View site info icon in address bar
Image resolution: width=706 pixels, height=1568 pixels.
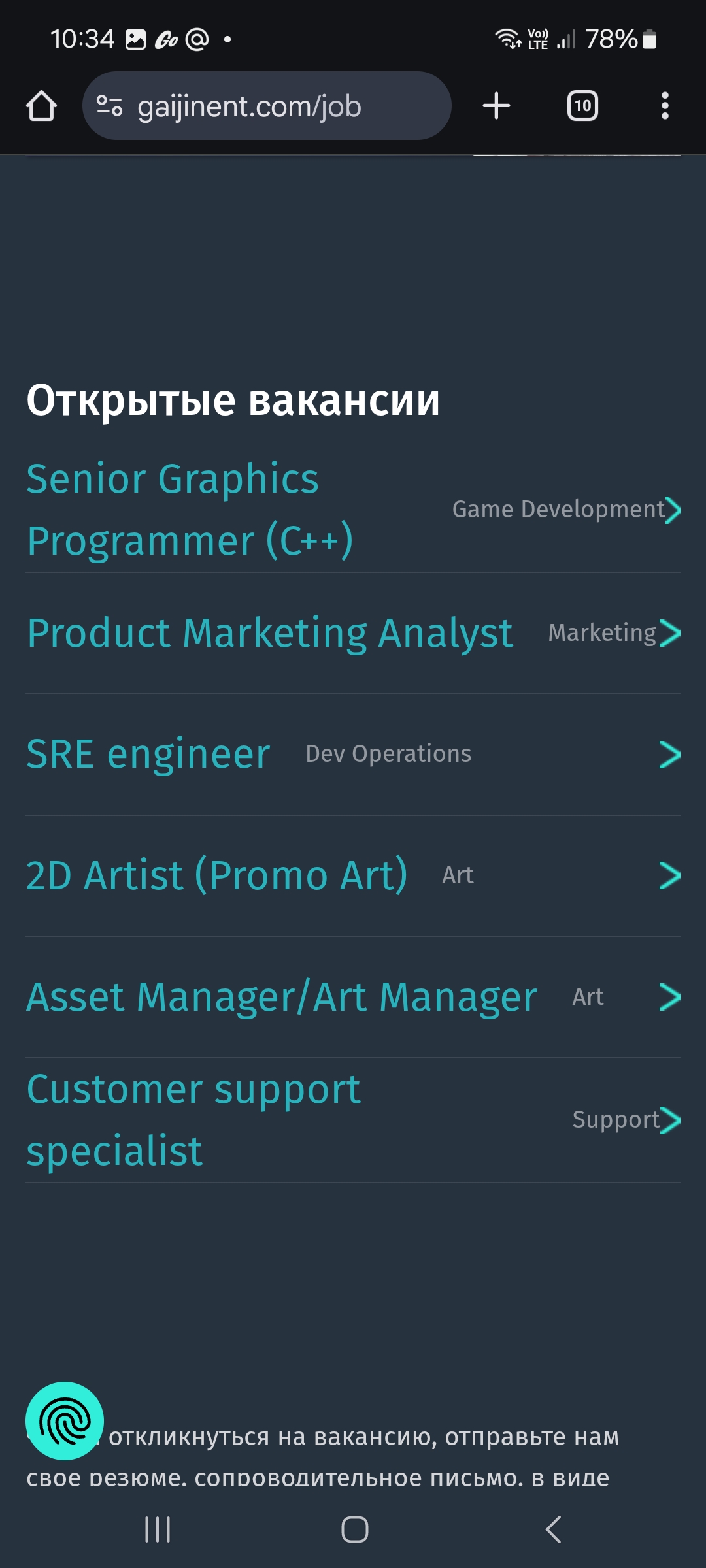coord(109,106)
